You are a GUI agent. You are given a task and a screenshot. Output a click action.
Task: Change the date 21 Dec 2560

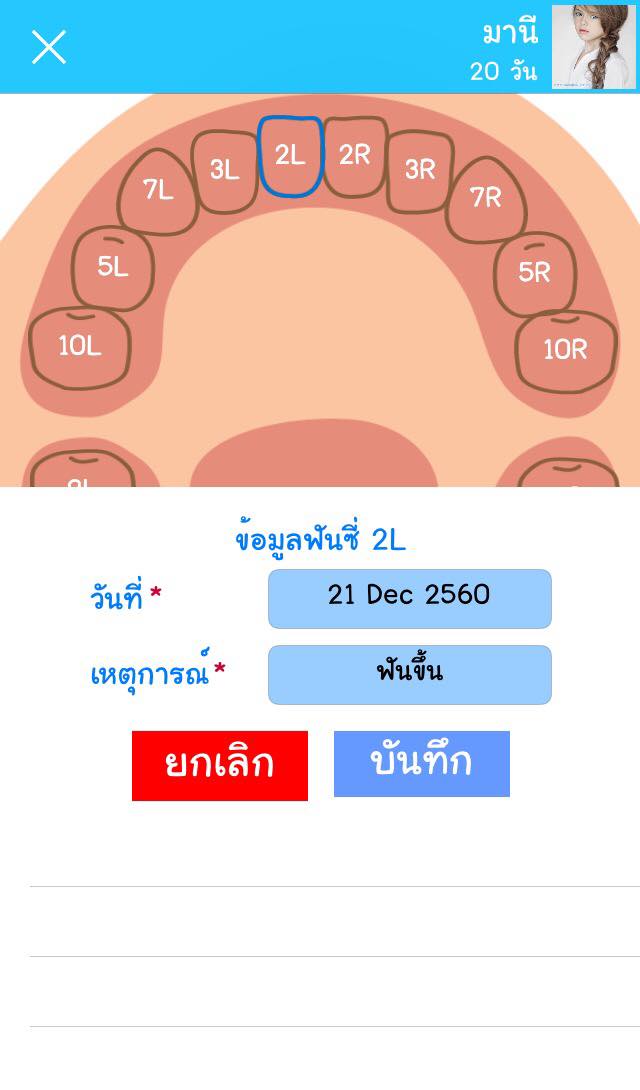click(409, 598)
